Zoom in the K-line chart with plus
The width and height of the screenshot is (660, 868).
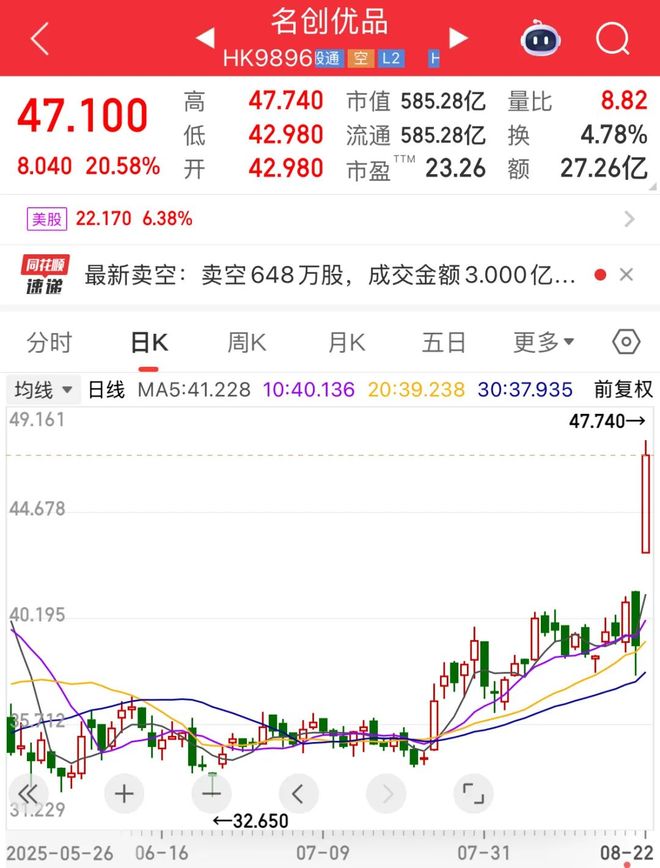point(124,794)
